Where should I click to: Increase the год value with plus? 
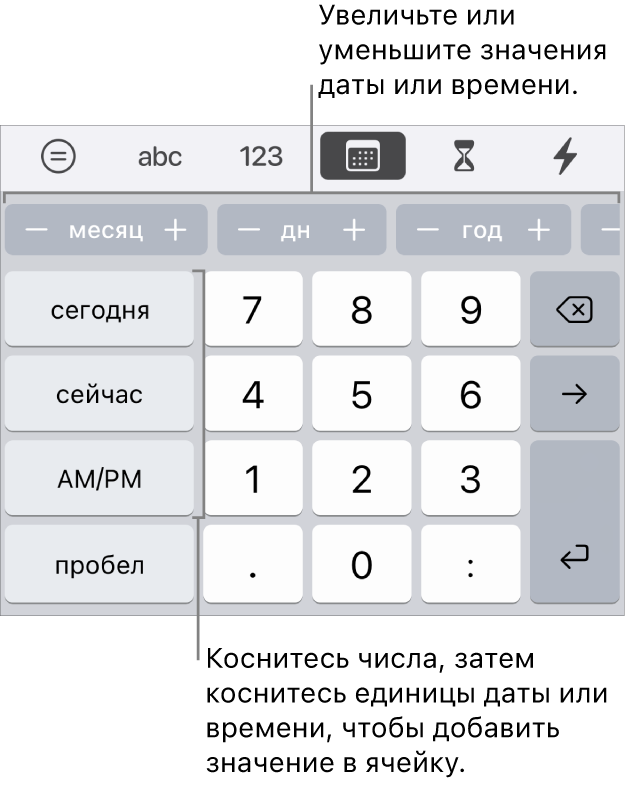click(539, 231)
